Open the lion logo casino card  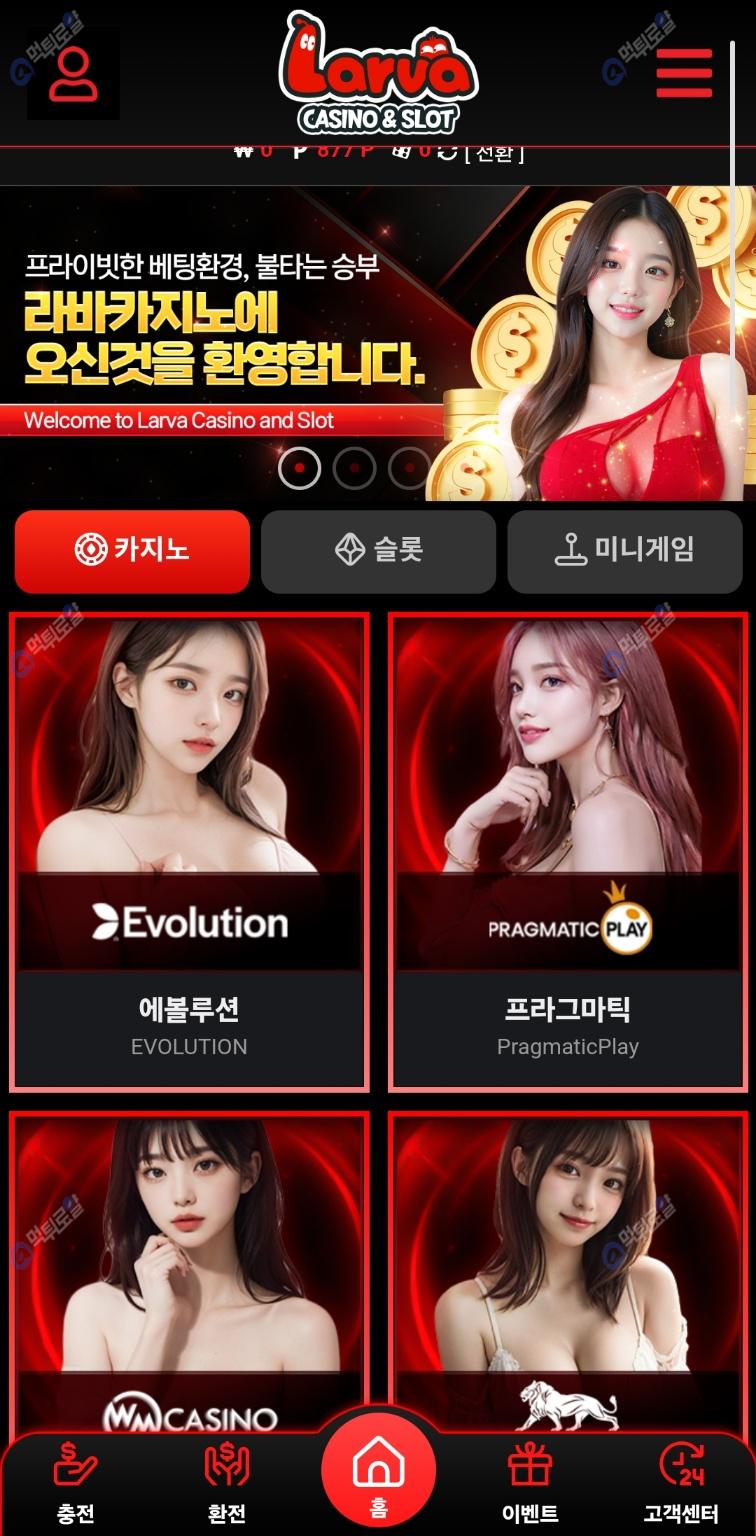click(x=568, y=1270)
